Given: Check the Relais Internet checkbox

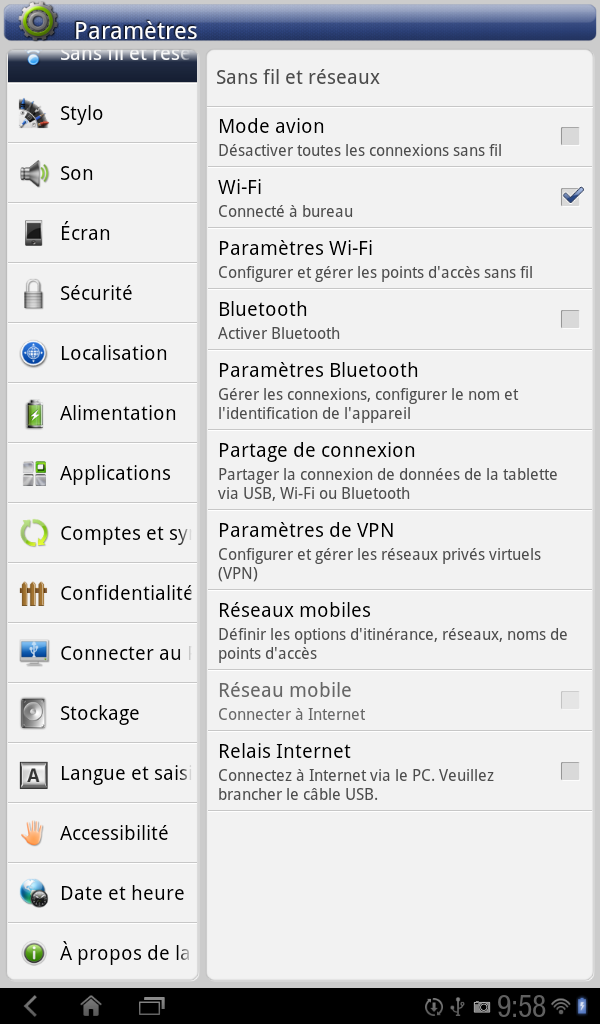Looking at the screenshot, I should point(570,771).
